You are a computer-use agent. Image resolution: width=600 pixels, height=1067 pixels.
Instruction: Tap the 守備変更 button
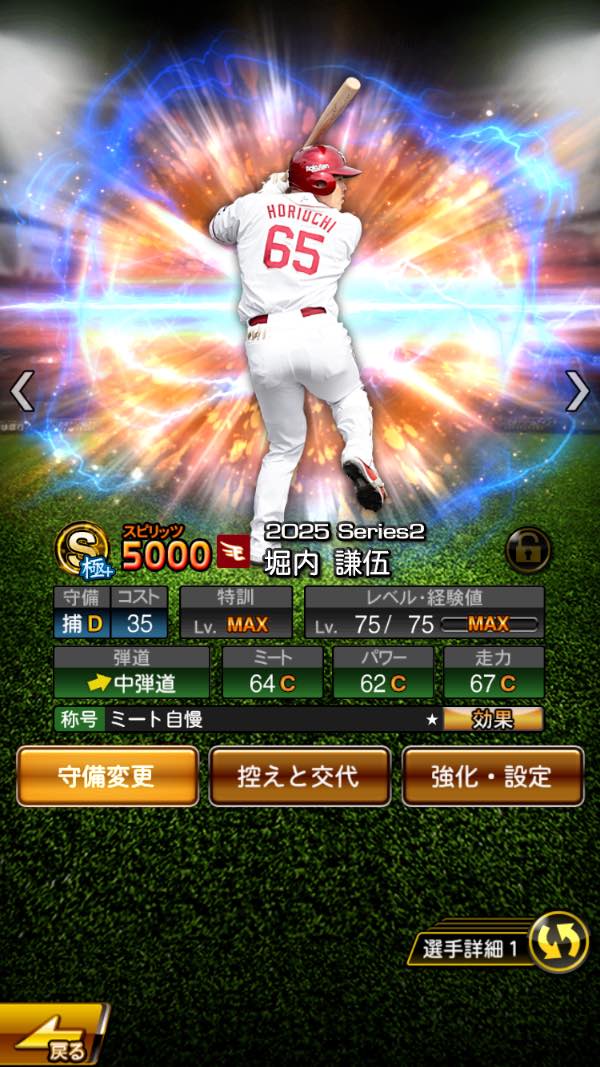[x=107, y=776]
